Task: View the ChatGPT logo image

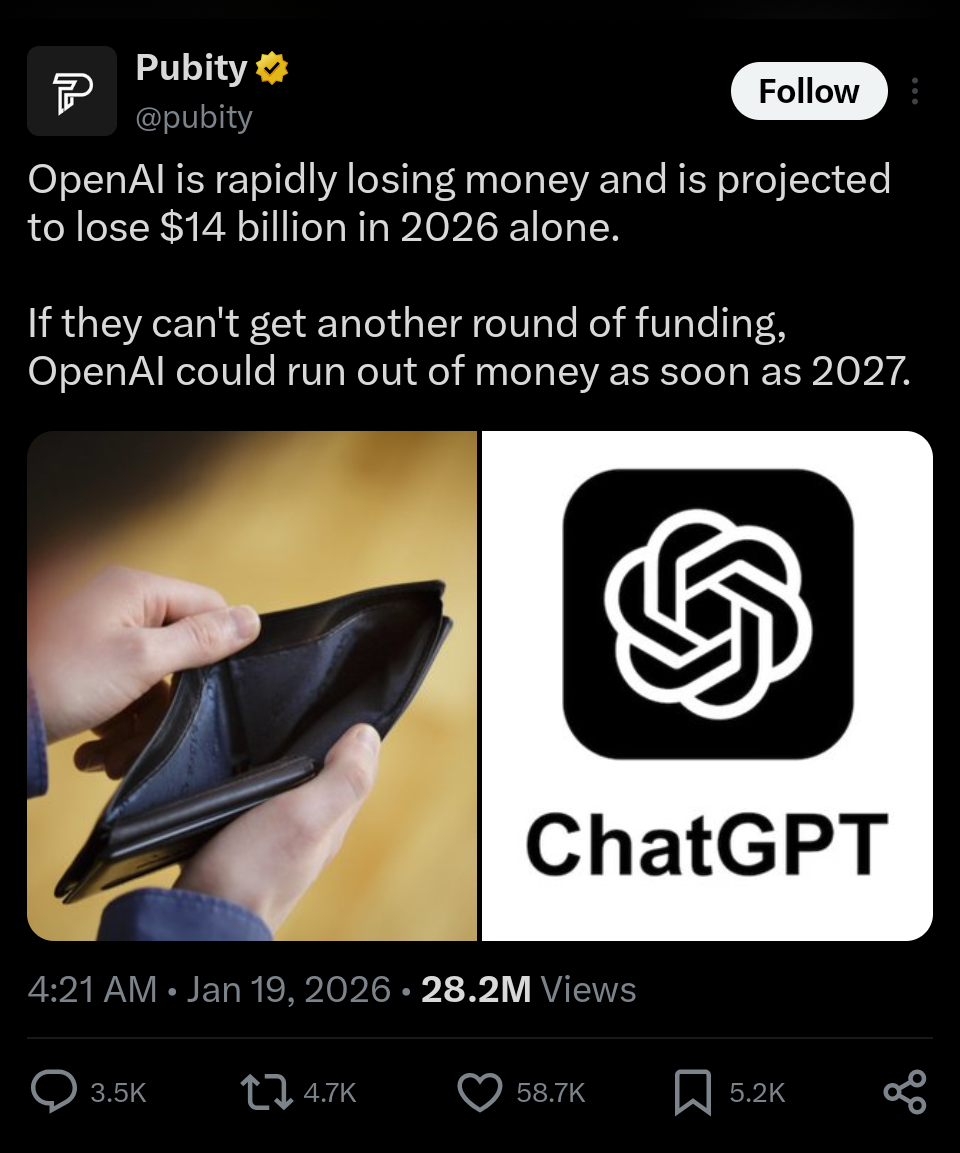Action: tap(707, 685)
